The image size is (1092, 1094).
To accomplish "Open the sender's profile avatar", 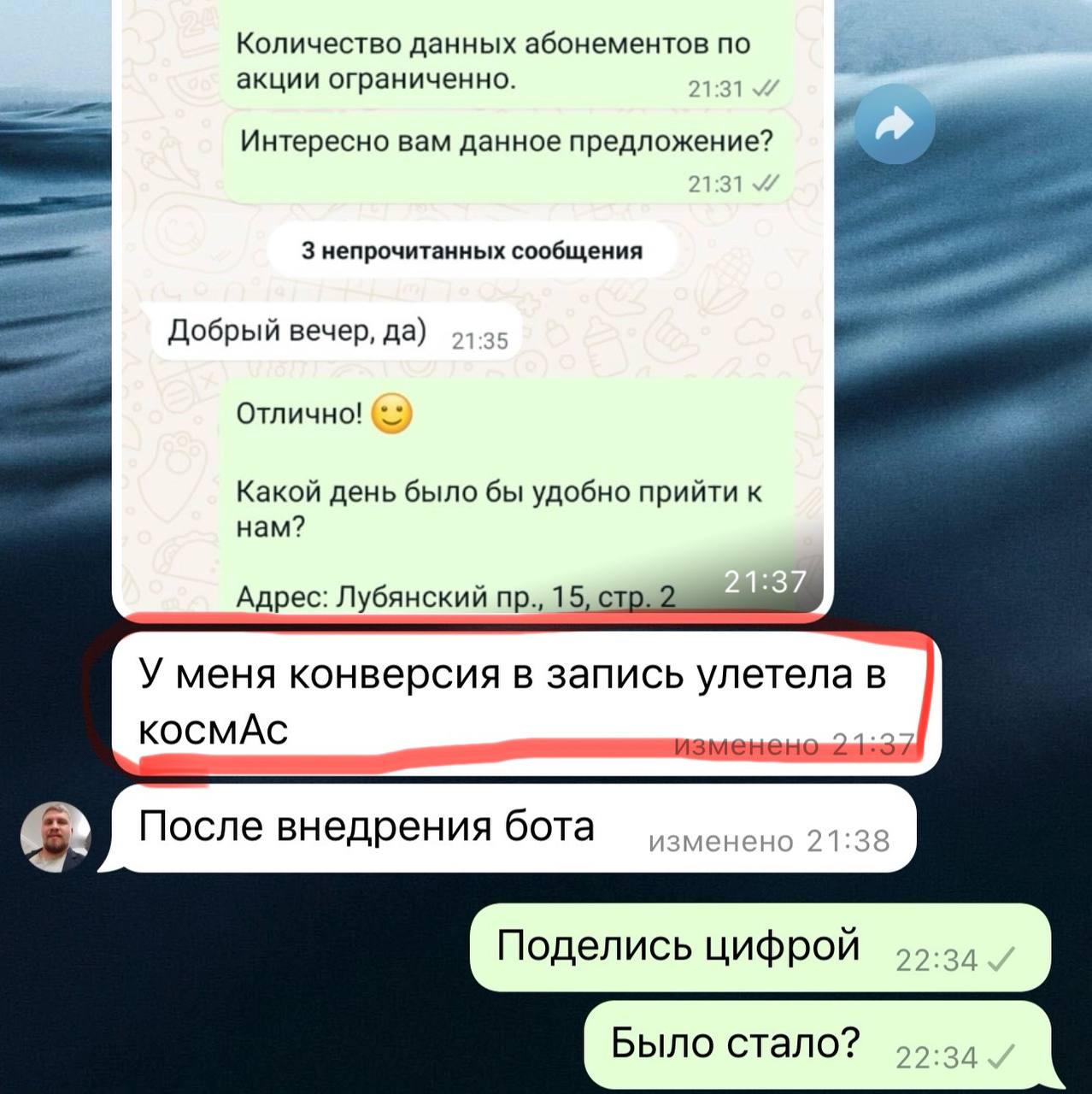I will 56,837.
